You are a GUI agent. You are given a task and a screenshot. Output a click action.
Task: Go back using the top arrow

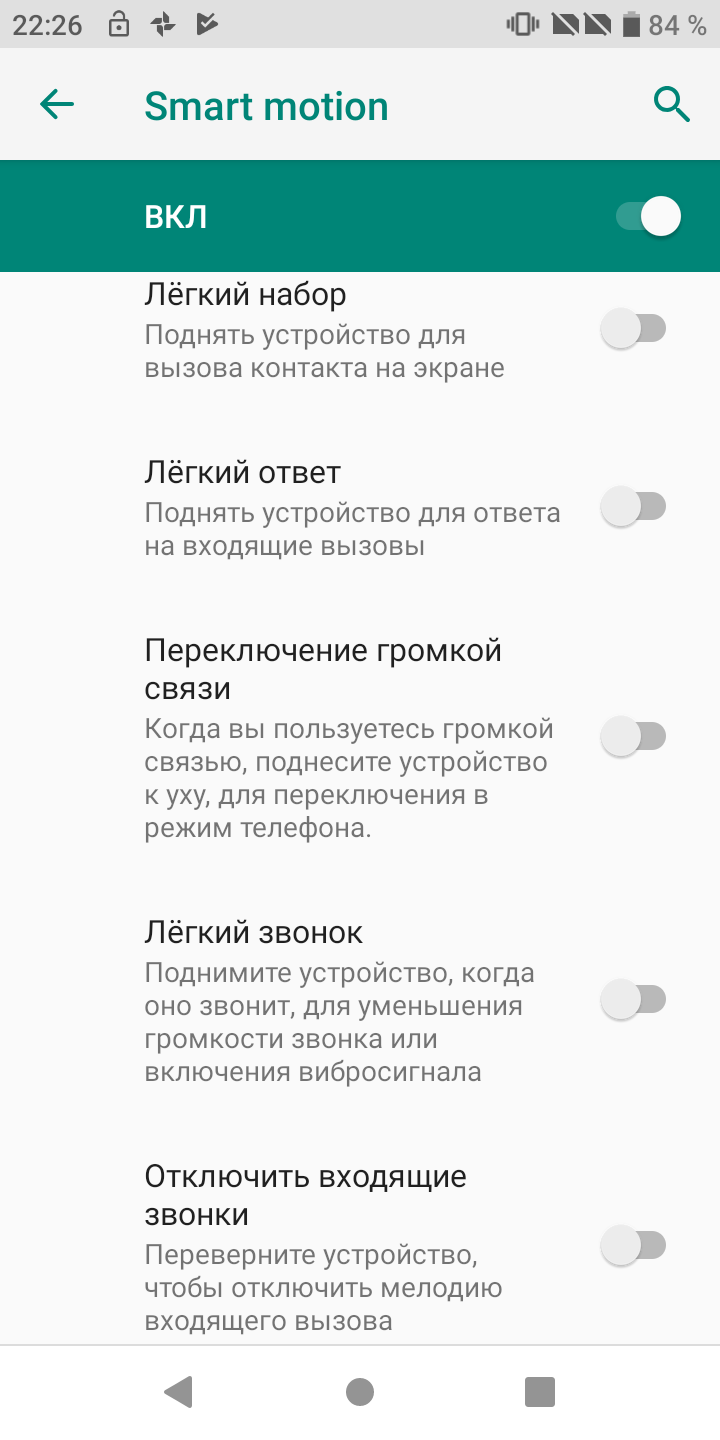click(57, 104)
